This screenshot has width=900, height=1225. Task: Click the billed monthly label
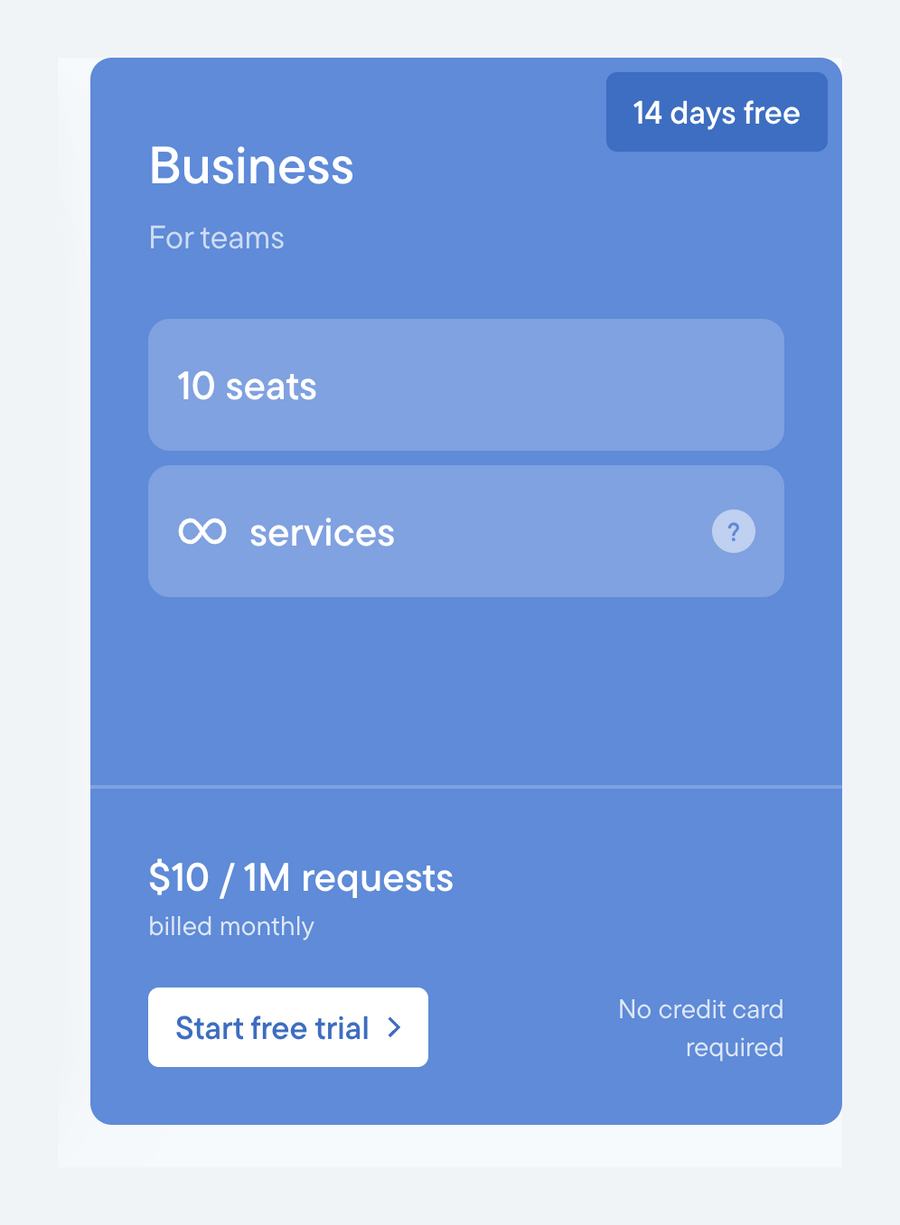click(x=231, y=926)
